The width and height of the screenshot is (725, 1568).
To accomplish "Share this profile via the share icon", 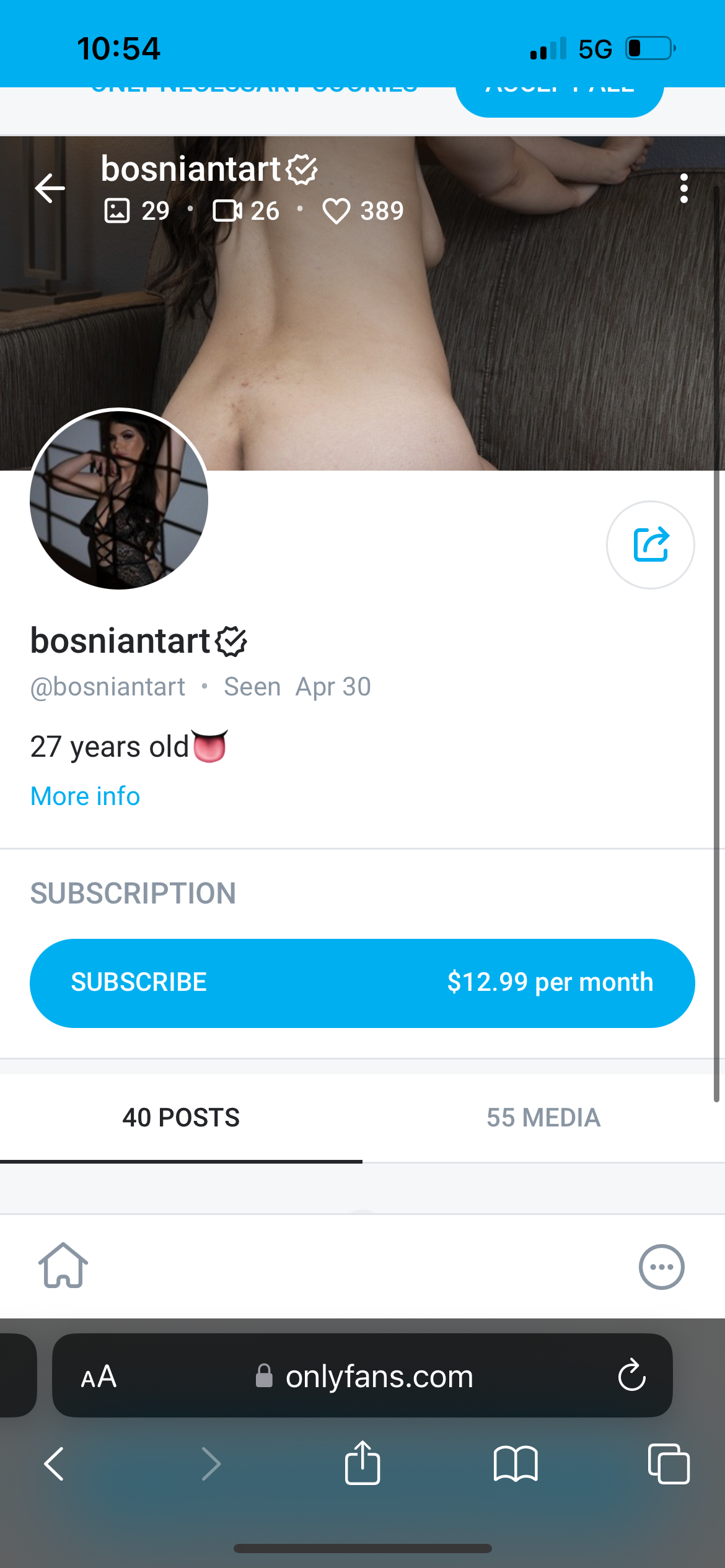I will (651, 545).
